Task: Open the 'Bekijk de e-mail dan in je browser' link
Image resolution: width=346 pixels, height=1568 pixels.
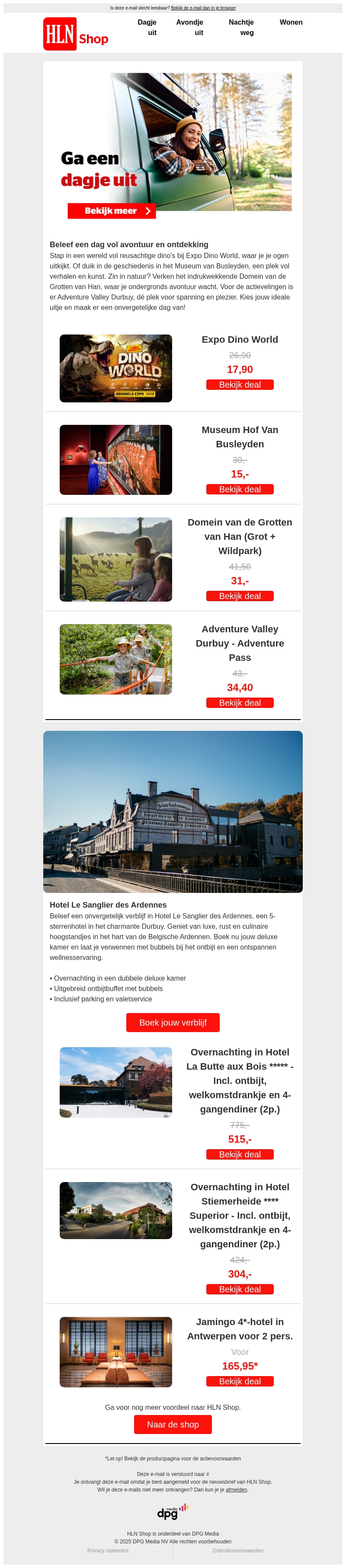Action: (x=203, y=8)
